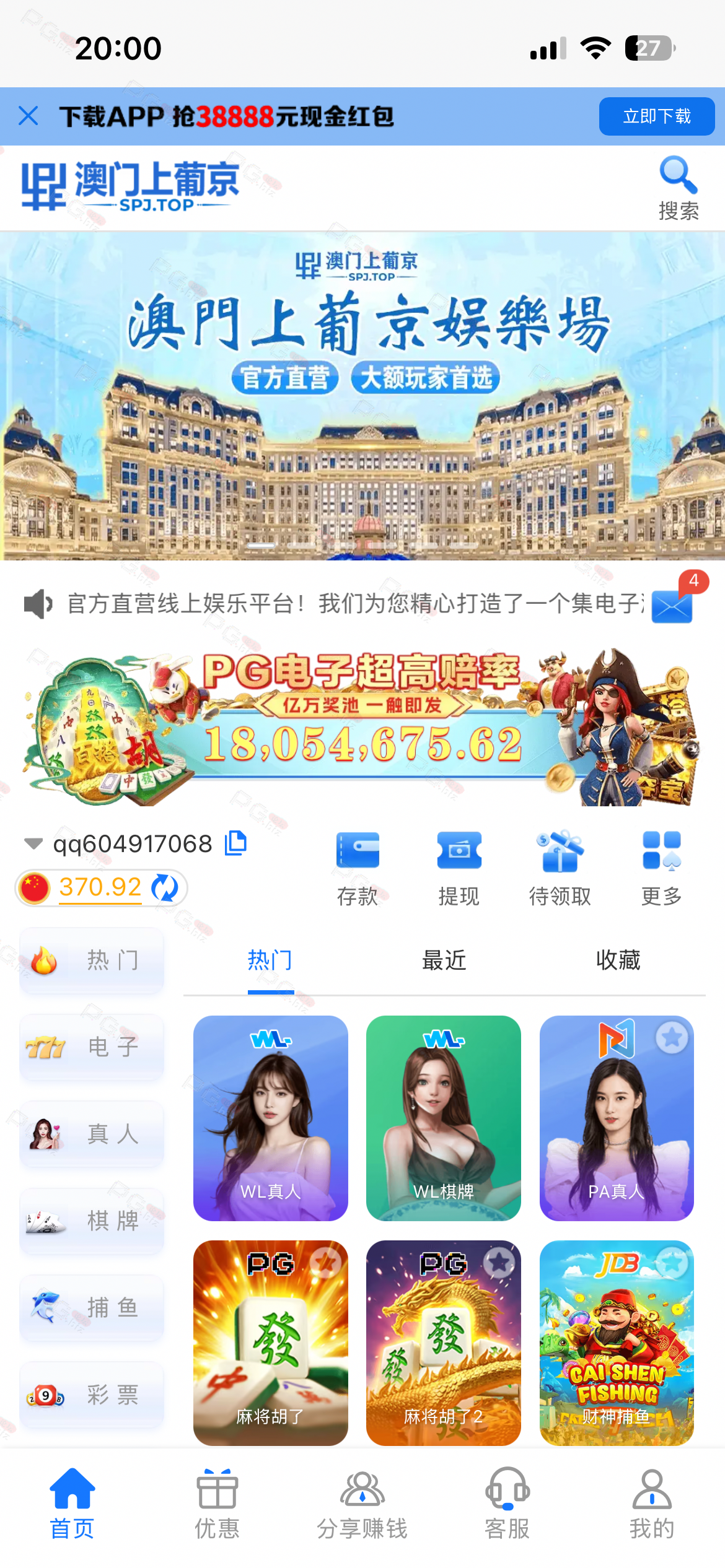
Task: Open the mail inbox with 4 unread
Action: pyautogui.click(x=672, y=605)
